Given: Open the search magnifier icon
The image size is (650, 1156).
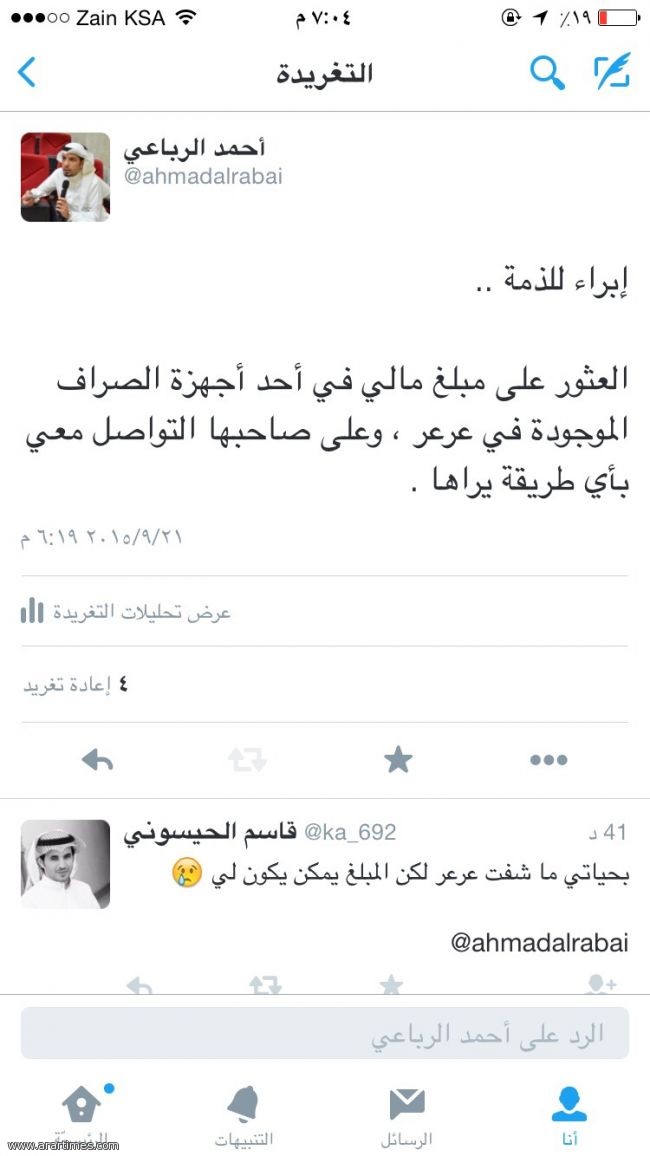Looking at the screenshot, I should coord(548,72).
